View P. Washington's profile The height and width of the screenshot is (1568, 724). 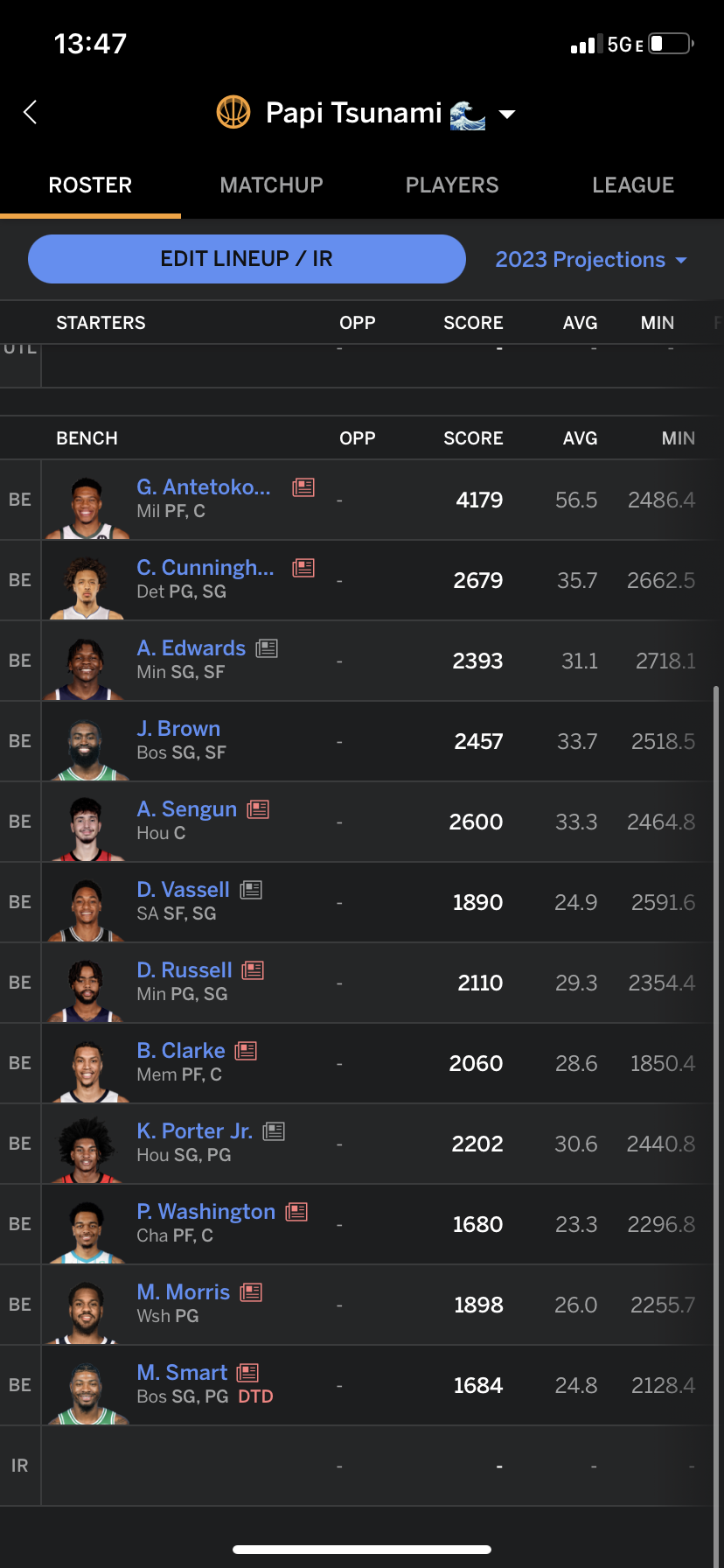pyautogui.click(x=206, y=1212)
